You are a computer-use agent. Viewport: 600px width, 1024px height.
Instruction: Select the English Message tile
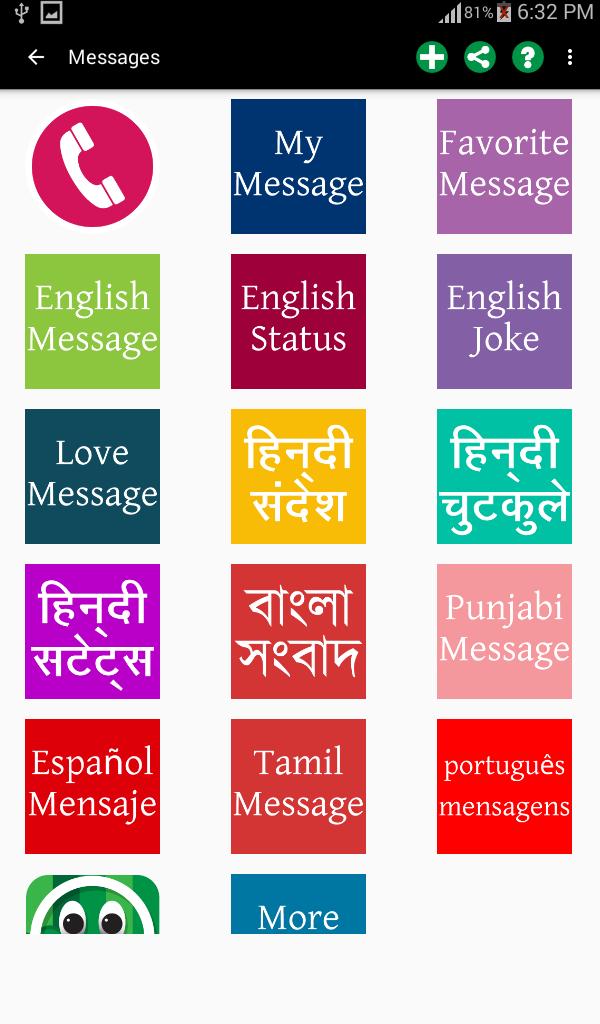[92, 321]
